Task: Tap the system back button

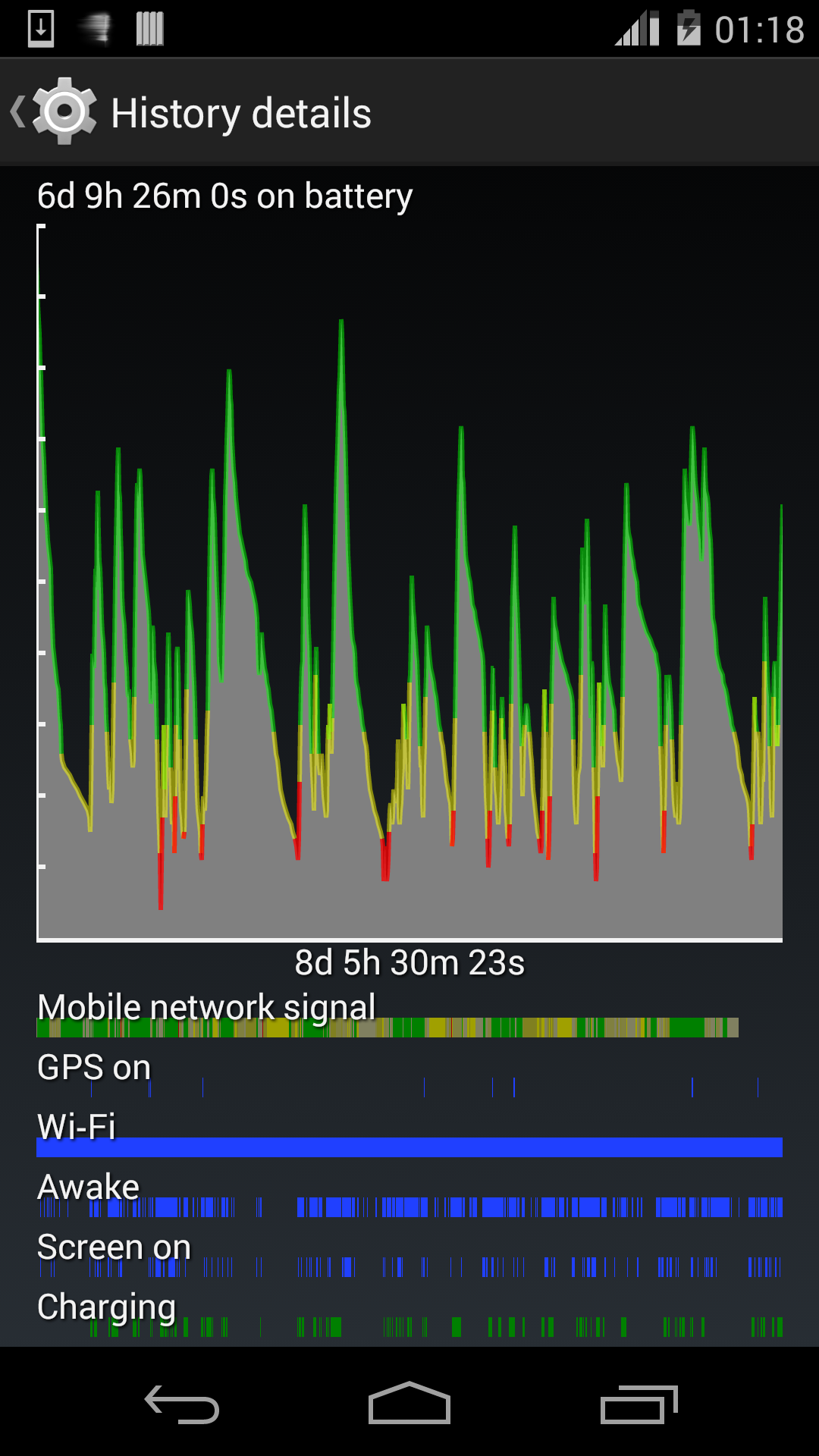Action: [182, 1404]
